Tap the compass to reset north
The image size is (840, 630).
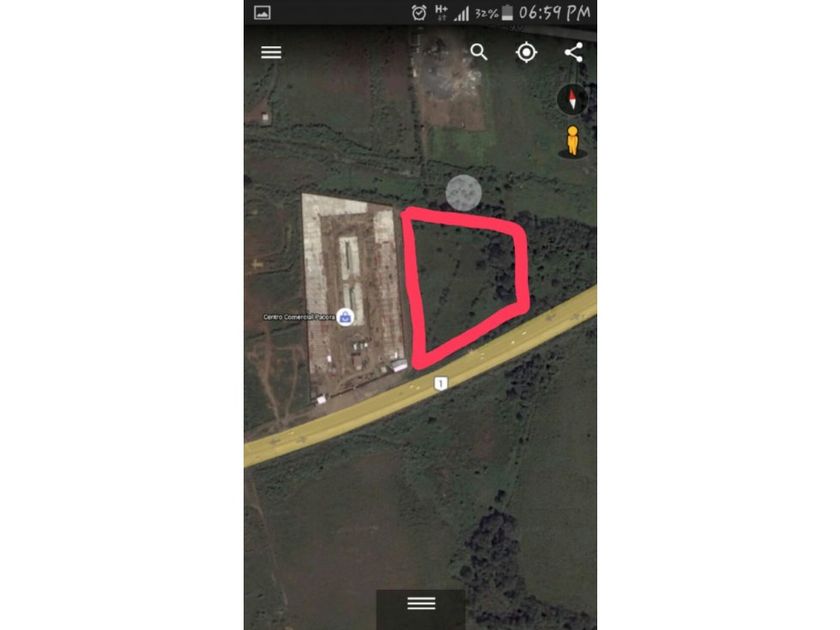point(572,99)
